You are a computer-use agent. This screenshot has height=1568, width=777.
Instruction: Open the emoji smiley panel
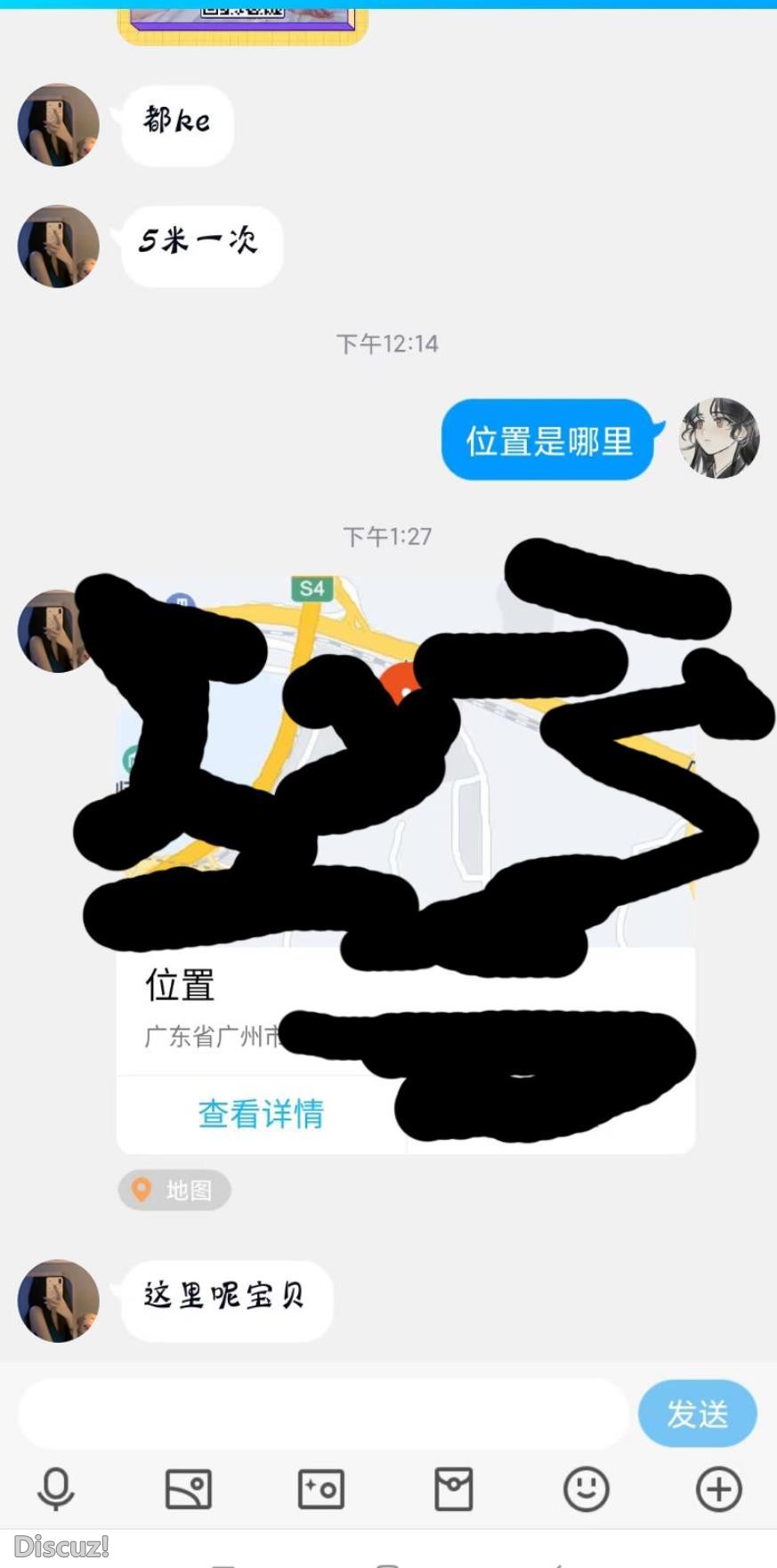[586, 1489]
